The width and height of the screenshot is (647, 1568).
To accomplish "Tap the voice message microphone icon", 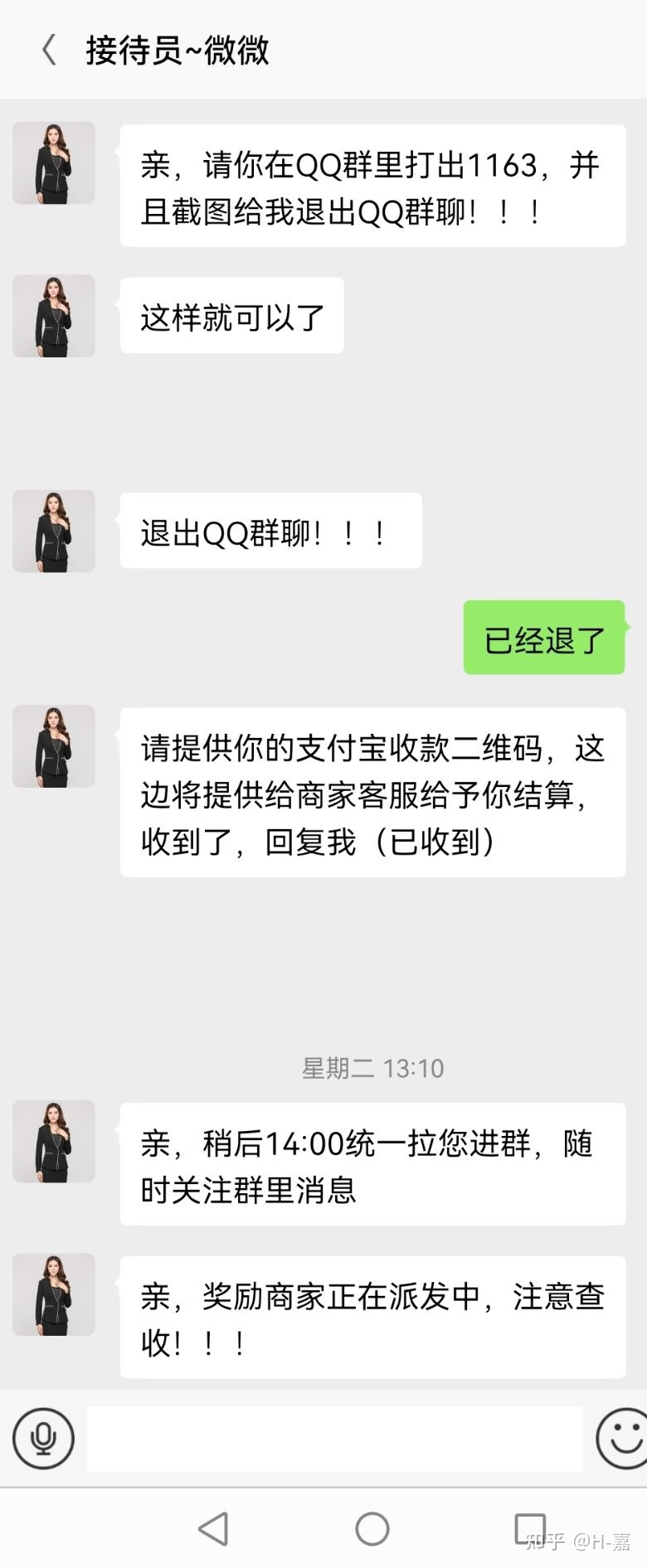I will (x=43, y=1439).
